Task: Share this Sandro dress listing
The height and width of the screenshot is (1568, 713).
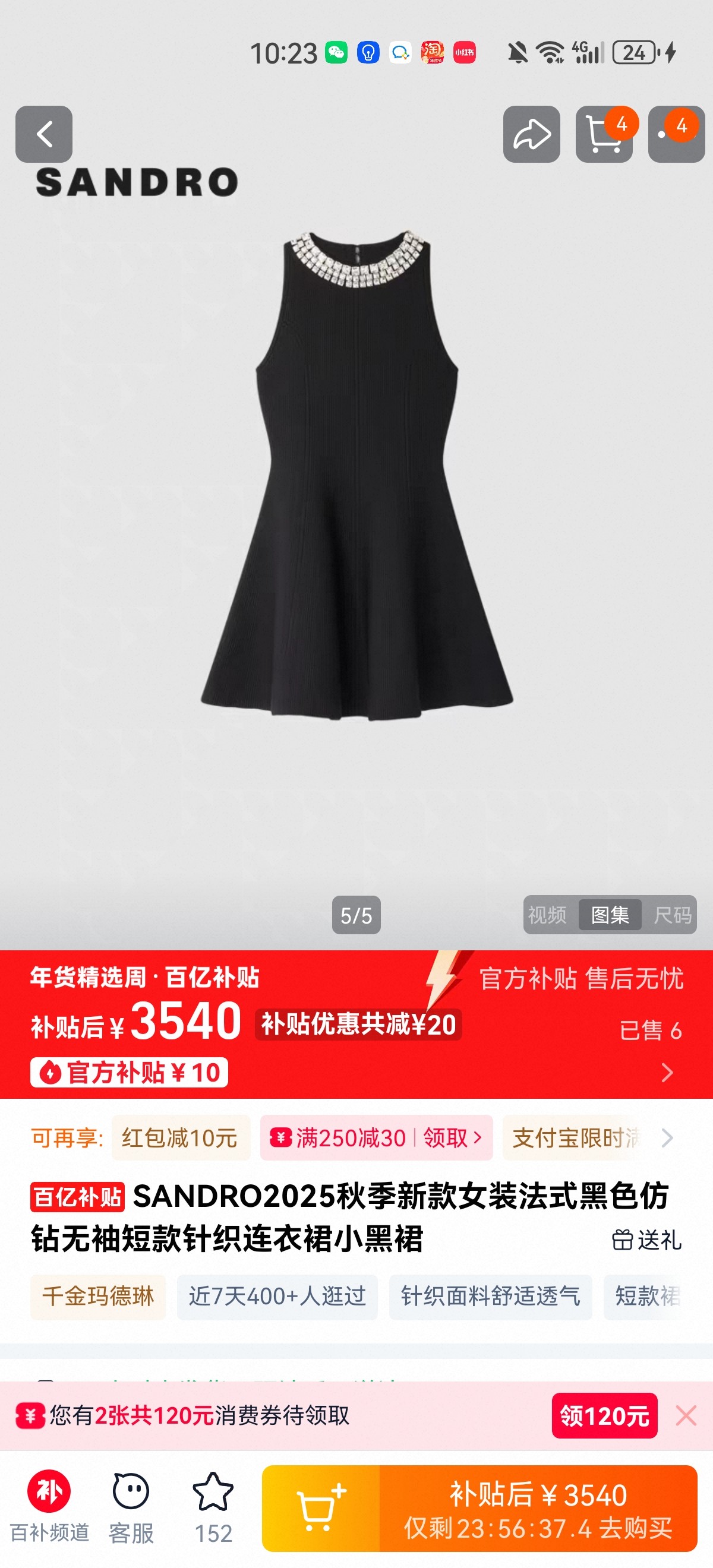Action: 531,134
